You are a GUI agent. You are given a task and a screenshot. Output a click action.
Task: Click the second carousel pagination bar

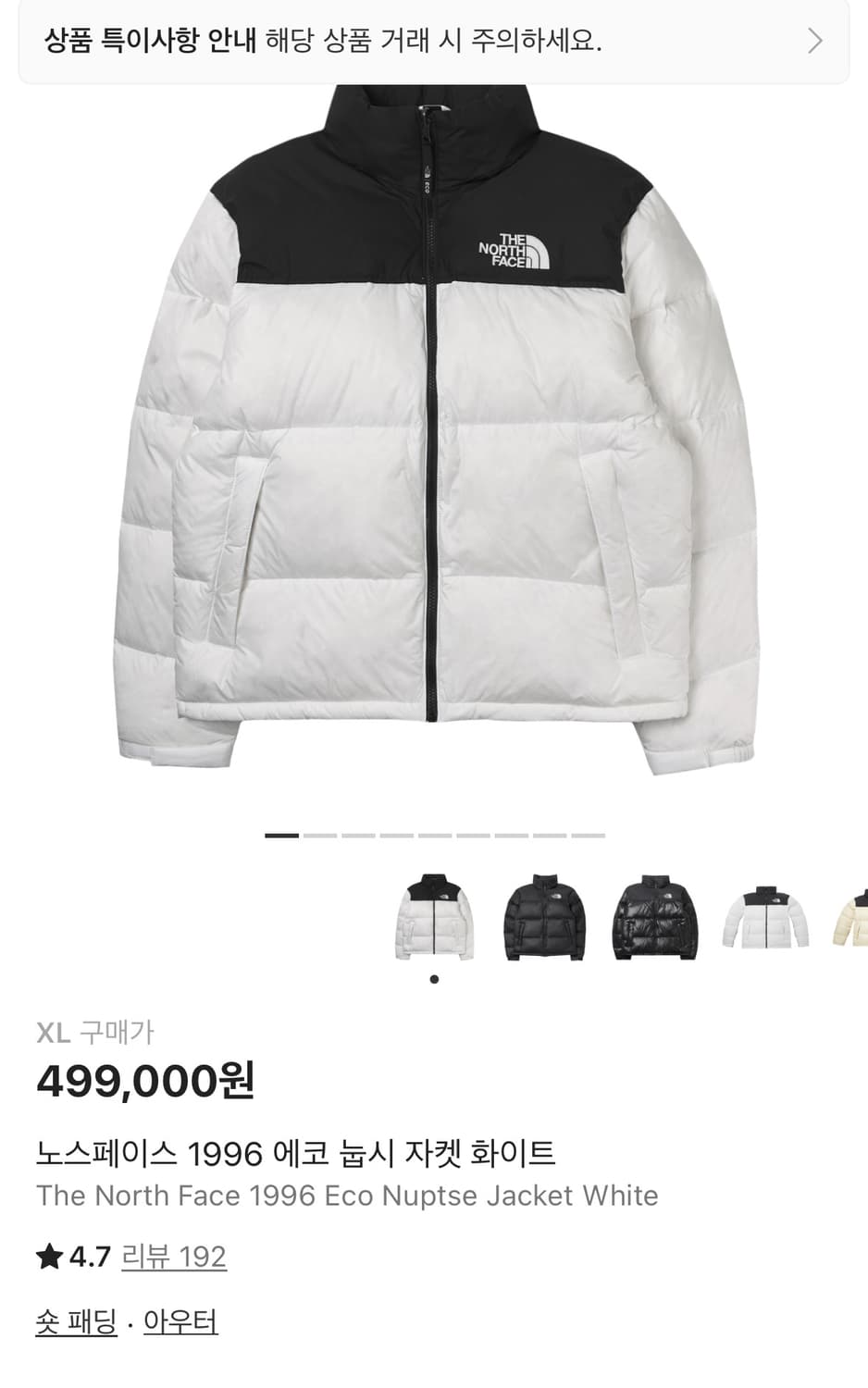(x=323, y=835)
